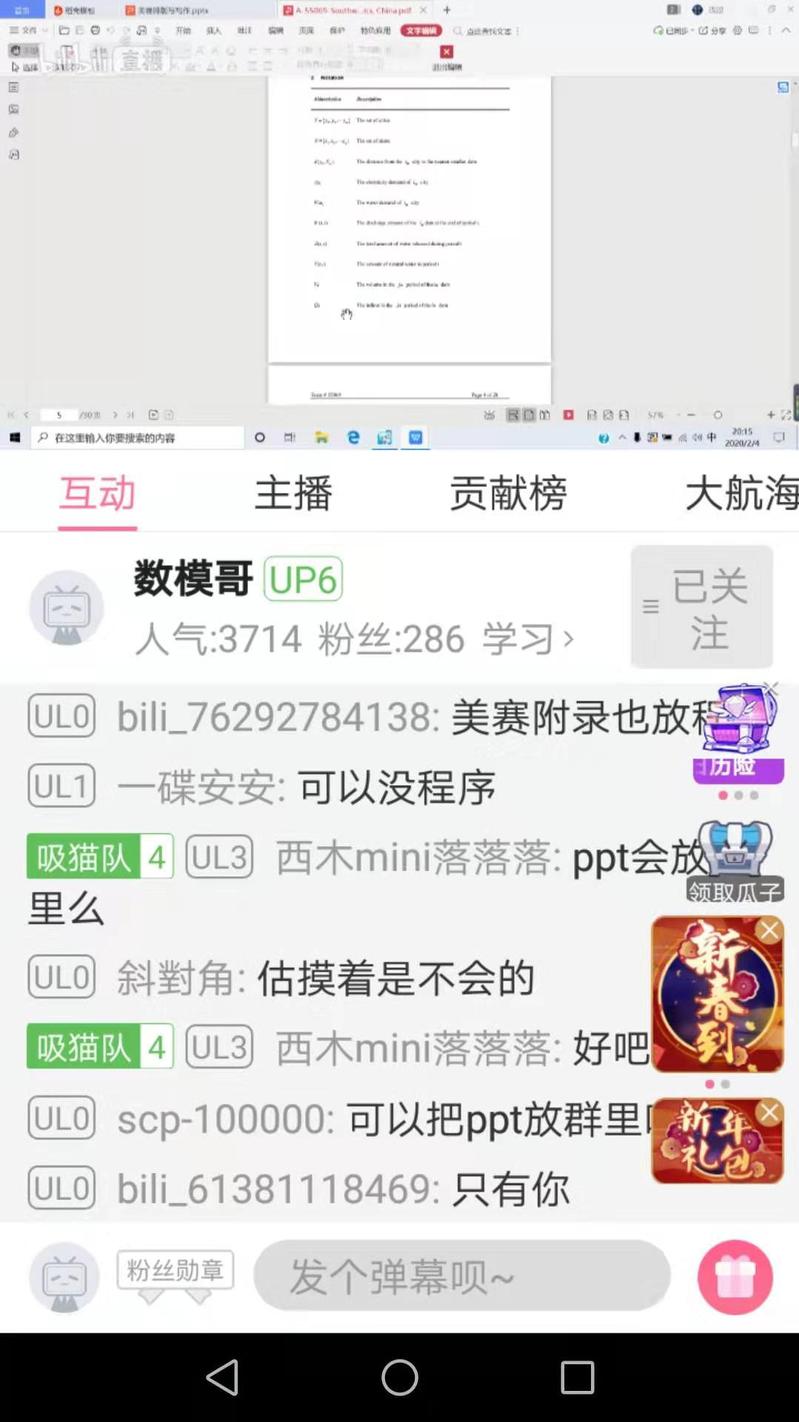This screenshot has width=799, height=1422.
Task: Switch to the 互动 tab
Action: (x=97, y=493)
